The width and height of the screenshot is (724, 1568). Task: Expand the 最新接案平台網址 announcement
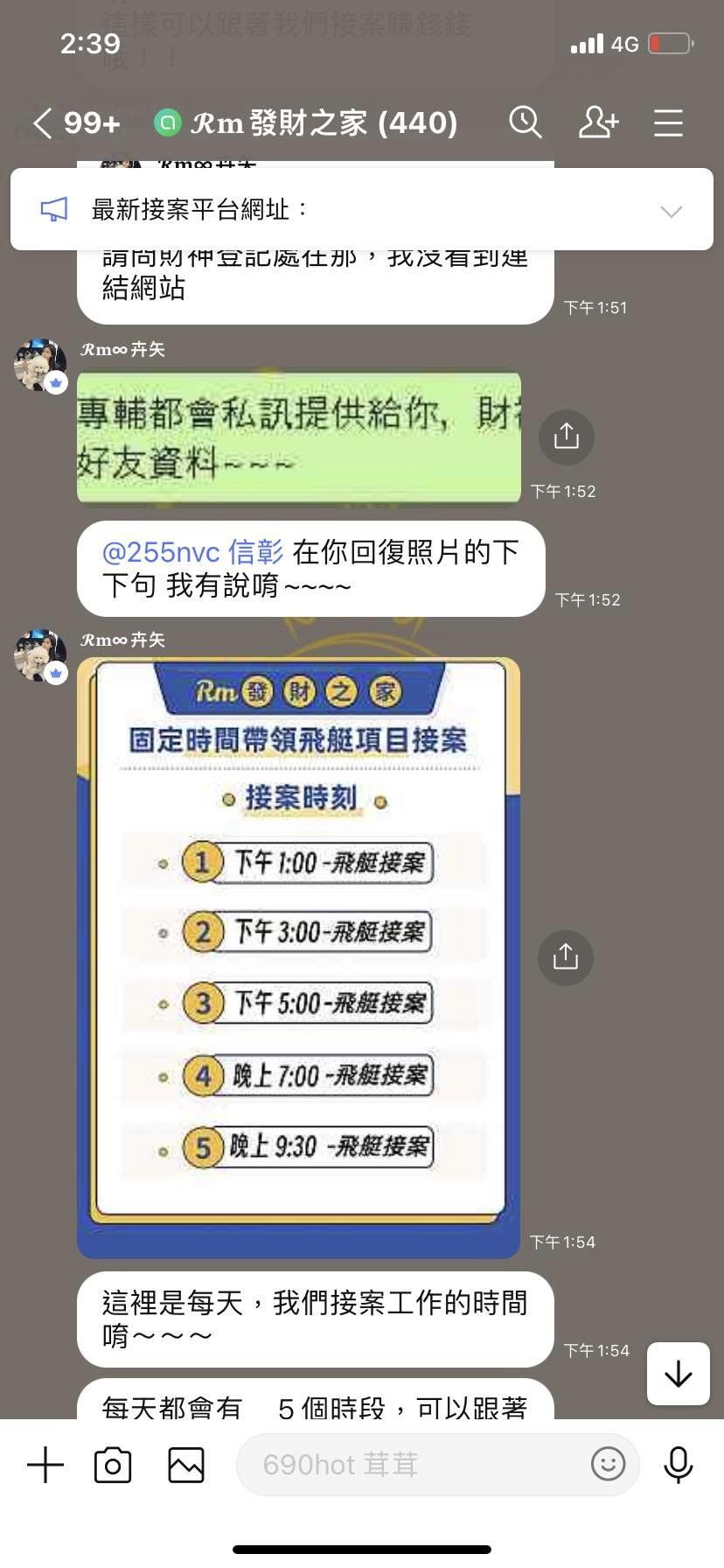(671, 211)
